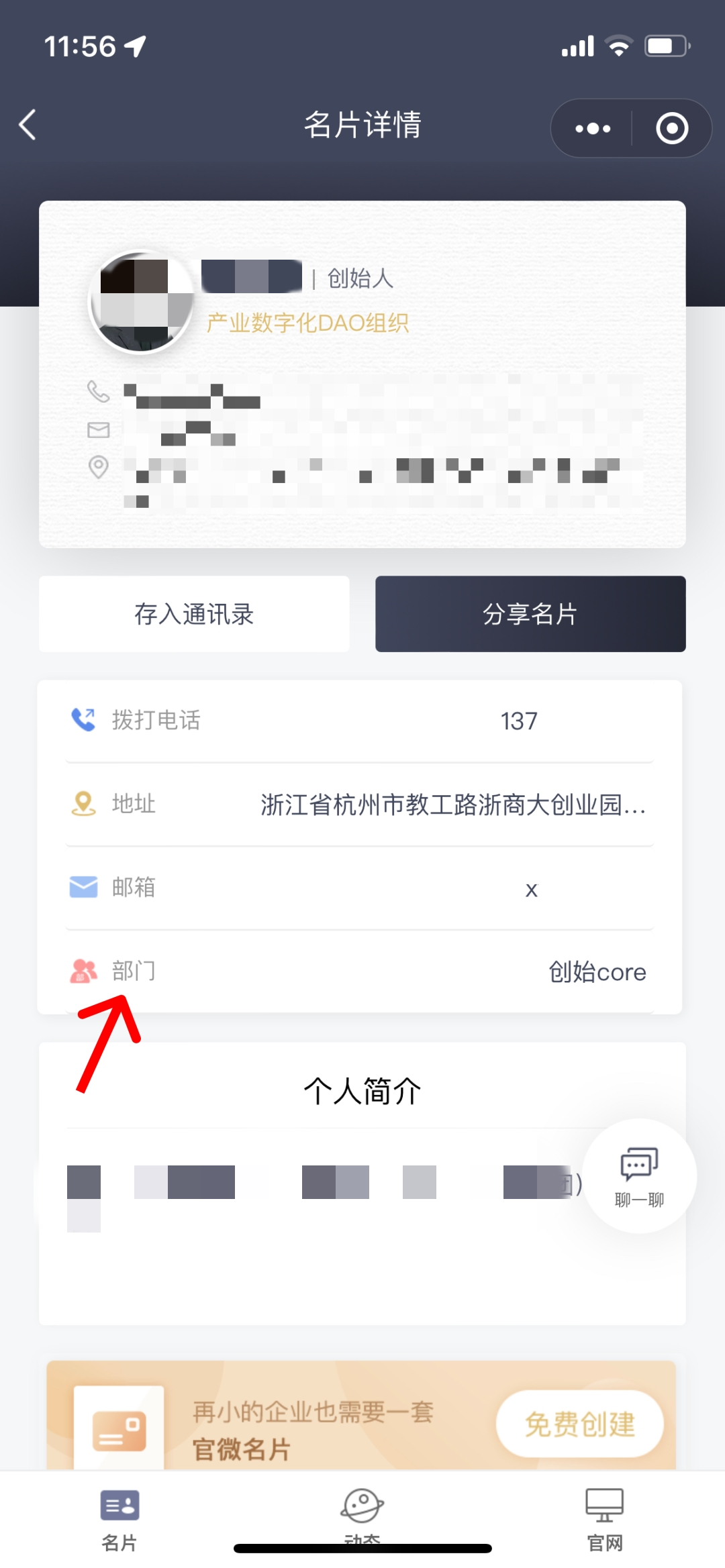Viewport: 725px width, 1568px height.
Task: Go back from 名片详情 page
Action: click(28, 125)
